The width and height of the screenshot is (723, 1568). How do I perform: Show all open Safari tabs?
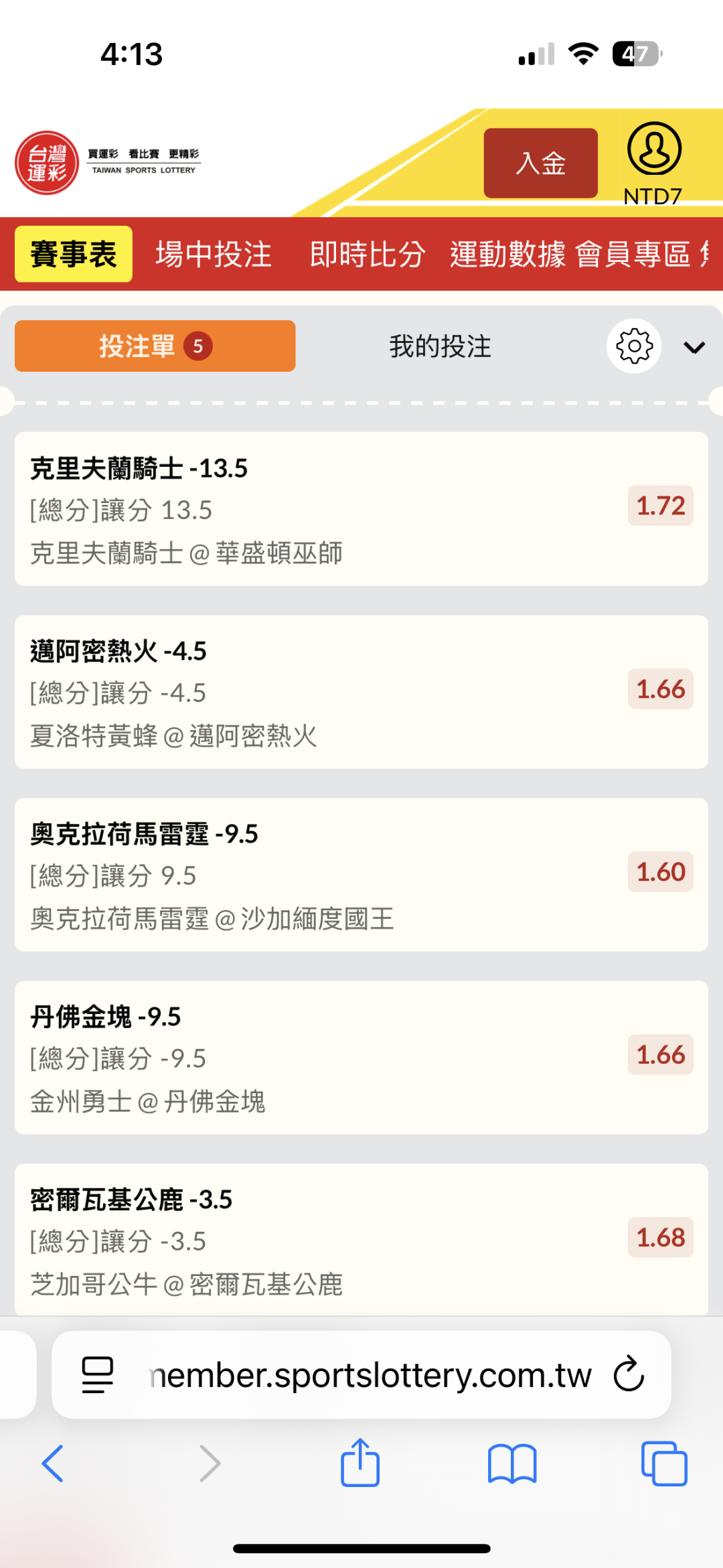click(664, 1463)
